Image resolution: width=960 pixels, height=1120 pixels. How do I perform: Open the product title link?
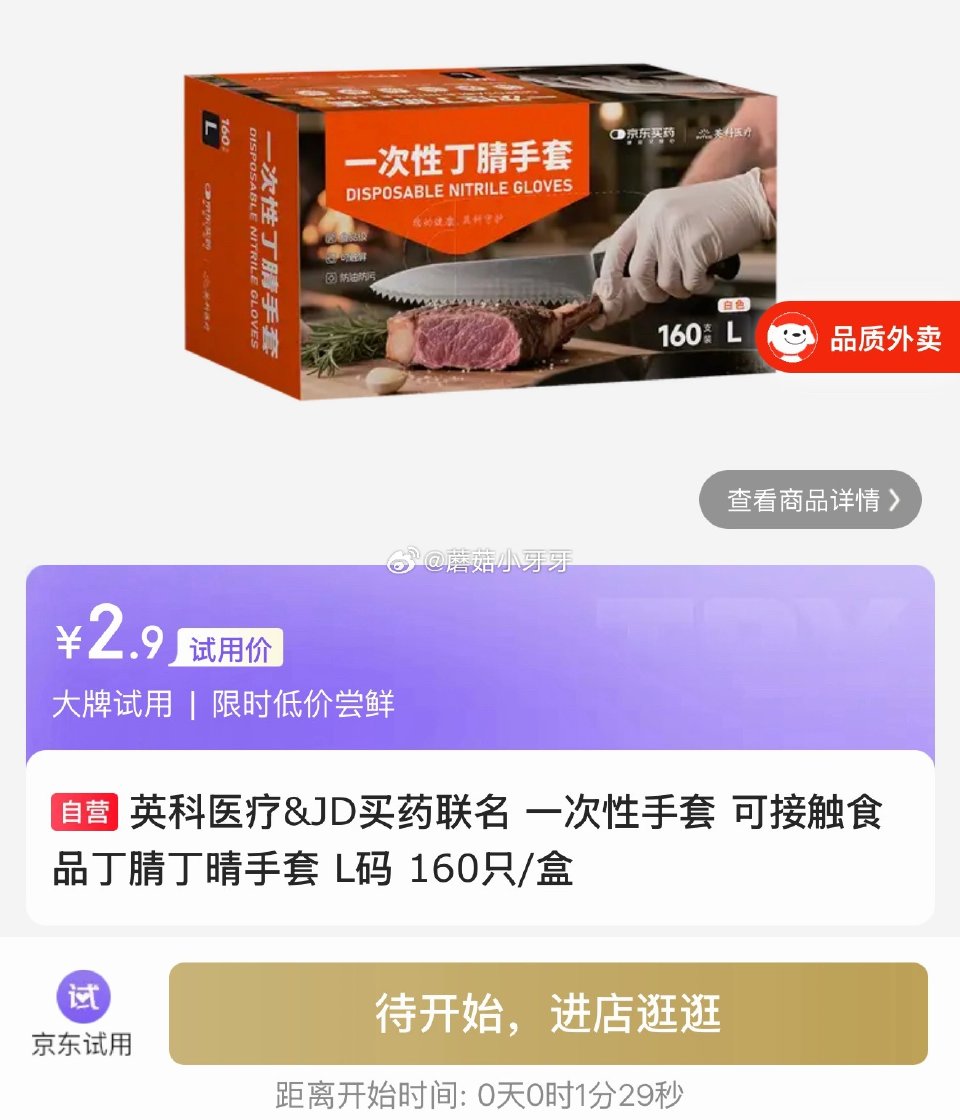(480, 840)
